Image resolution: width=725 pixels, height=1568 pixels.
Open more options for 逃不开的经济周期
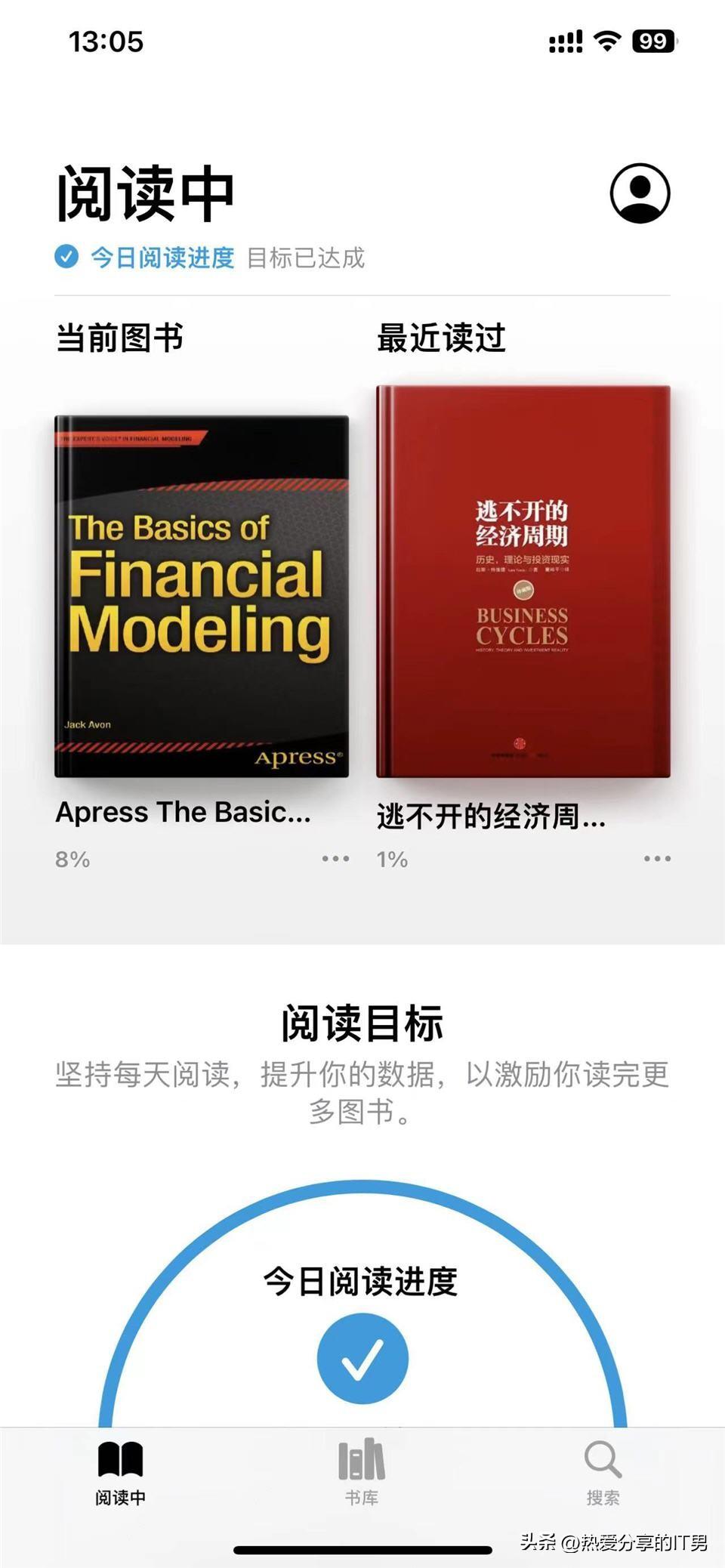point(657,859)
